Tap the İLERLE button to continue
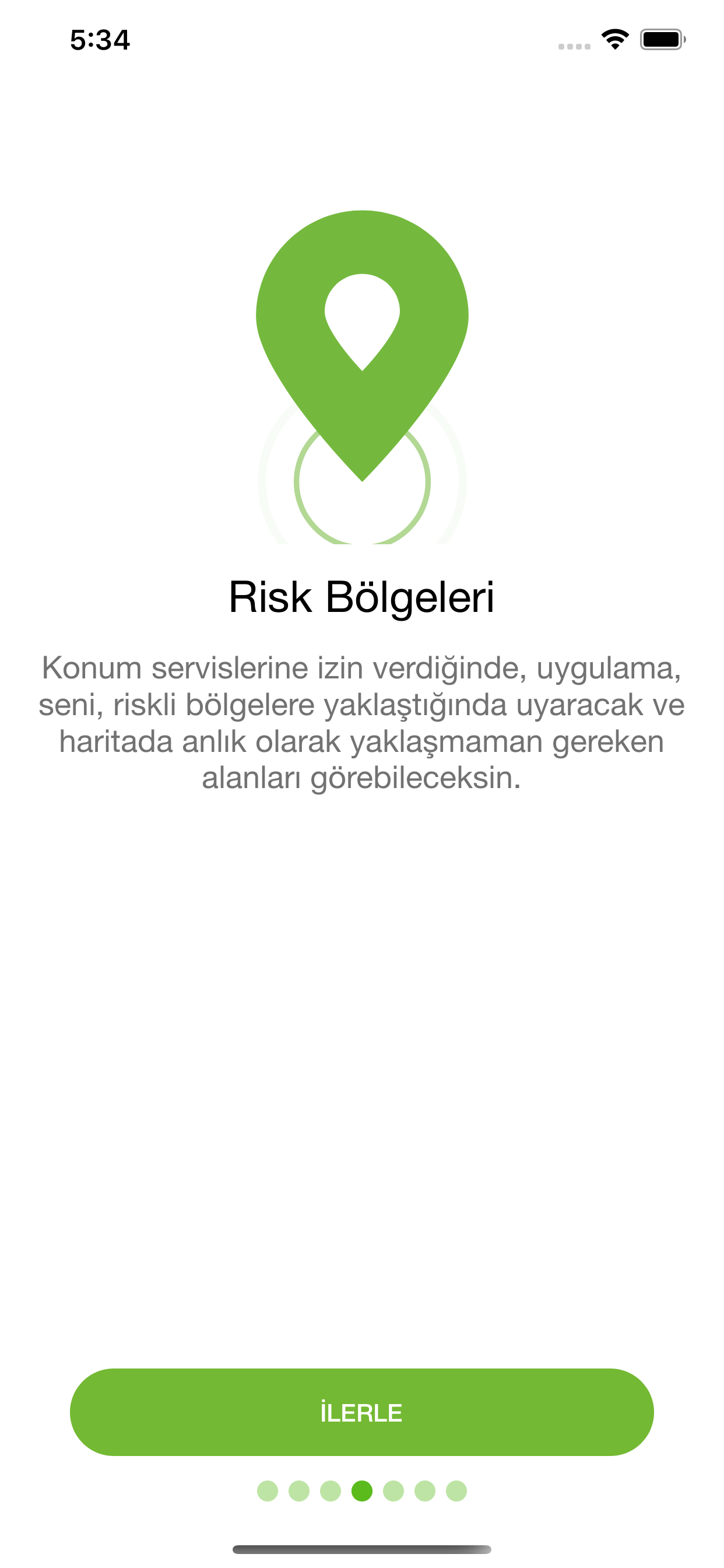Viewport: 724px width, 1568px height. [x=361, y=1412]
